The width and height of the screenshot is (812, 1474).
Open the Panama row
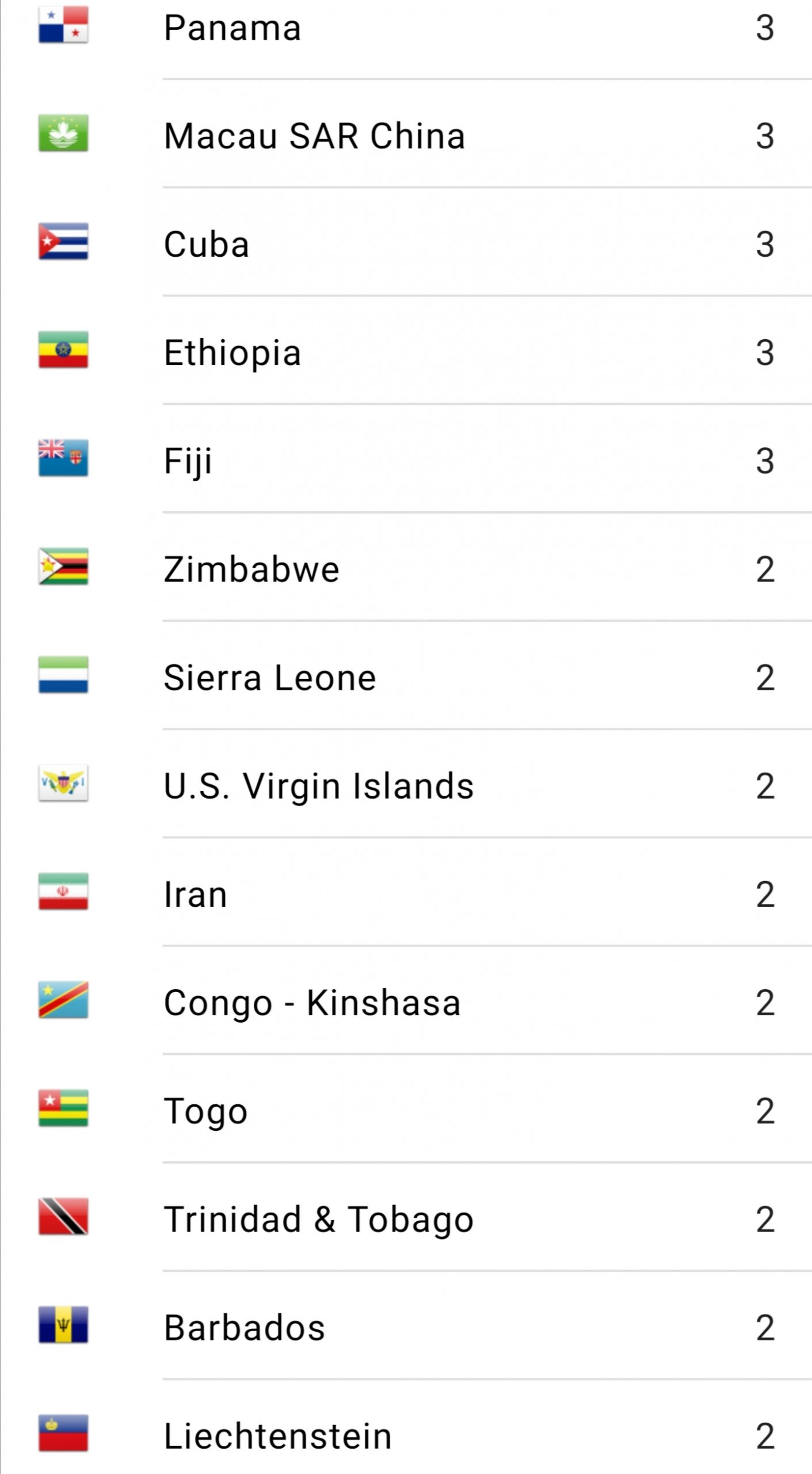tap(406, 27)
